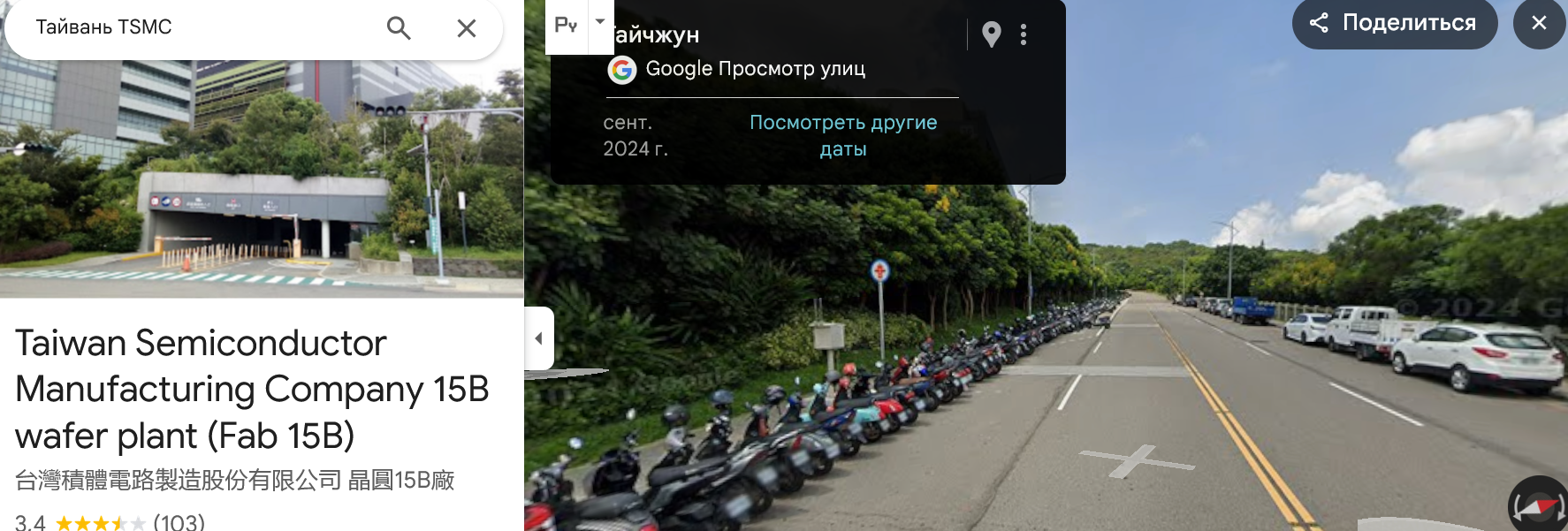This screenshot has width=1568, height=531.
Task: Open the Fab 15B place photo
Action: [x=262, y=177]
